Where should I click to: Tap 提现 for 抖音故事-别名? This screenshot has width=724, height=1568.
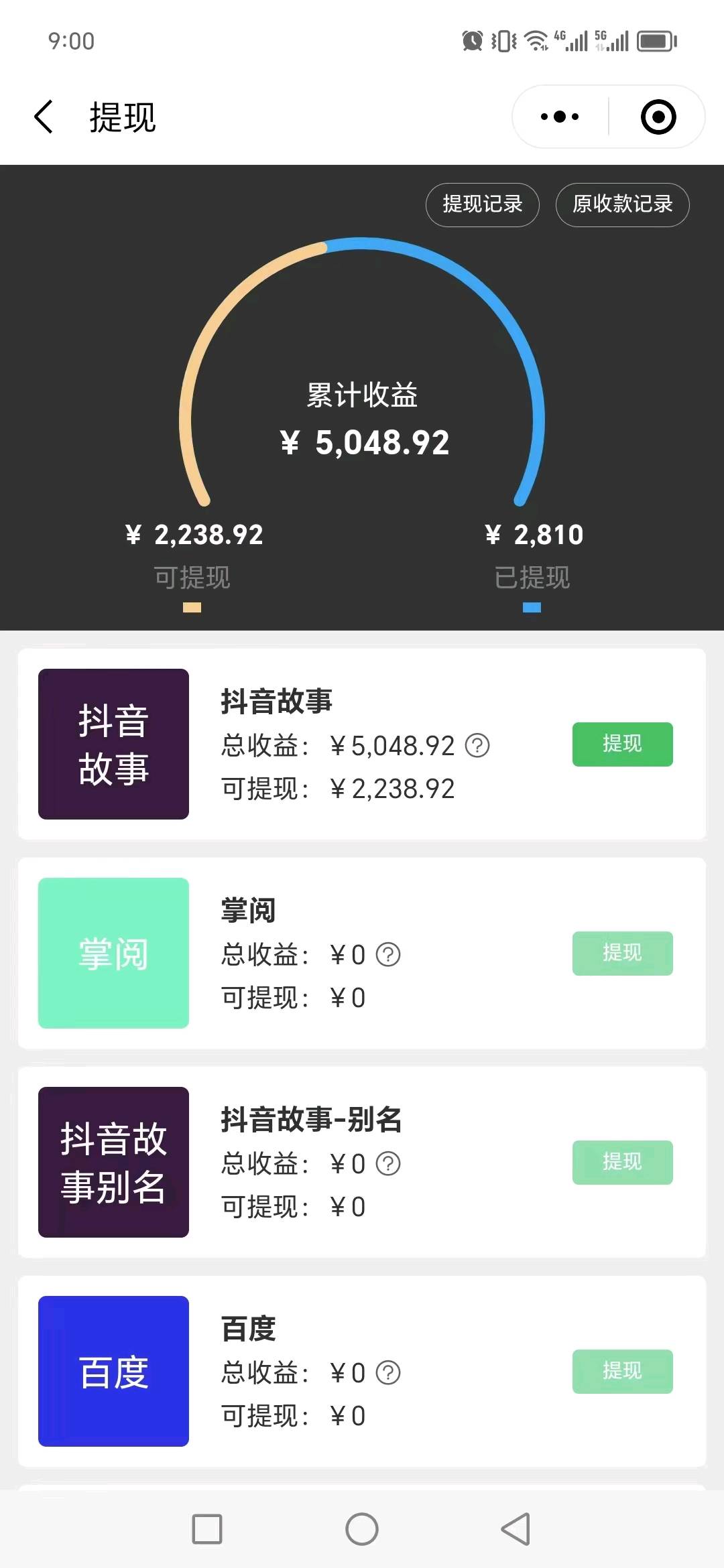point(622,1162)
